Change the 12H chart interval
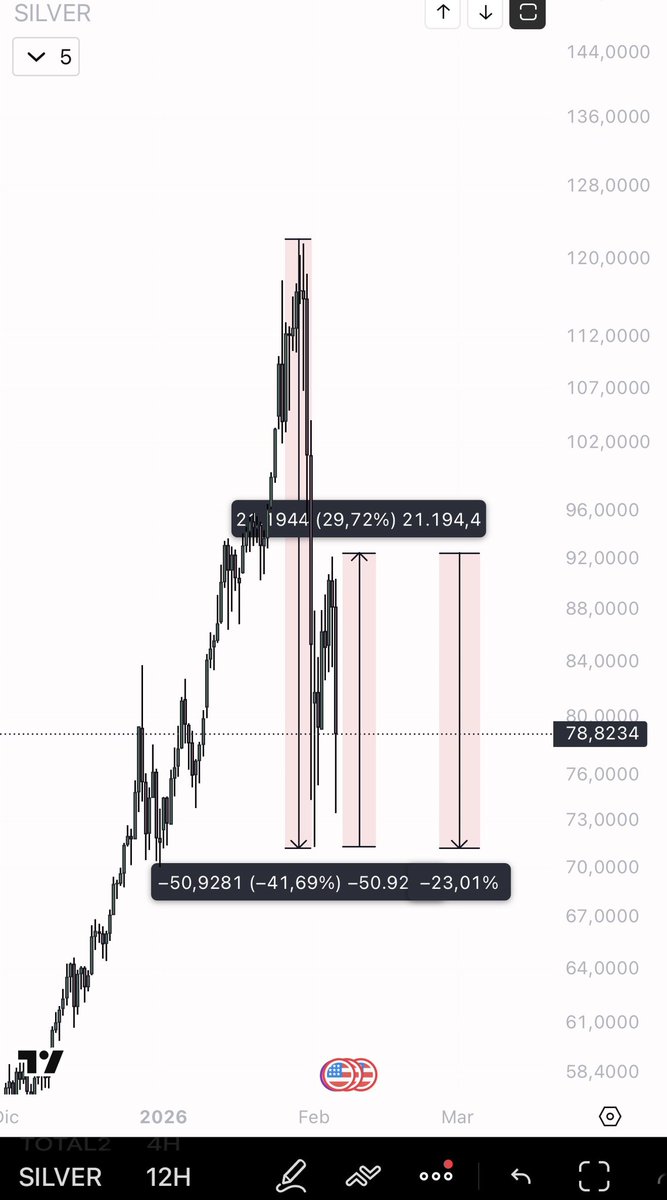Viewport: 667px width, 1200px height. tap(168, 1176)
